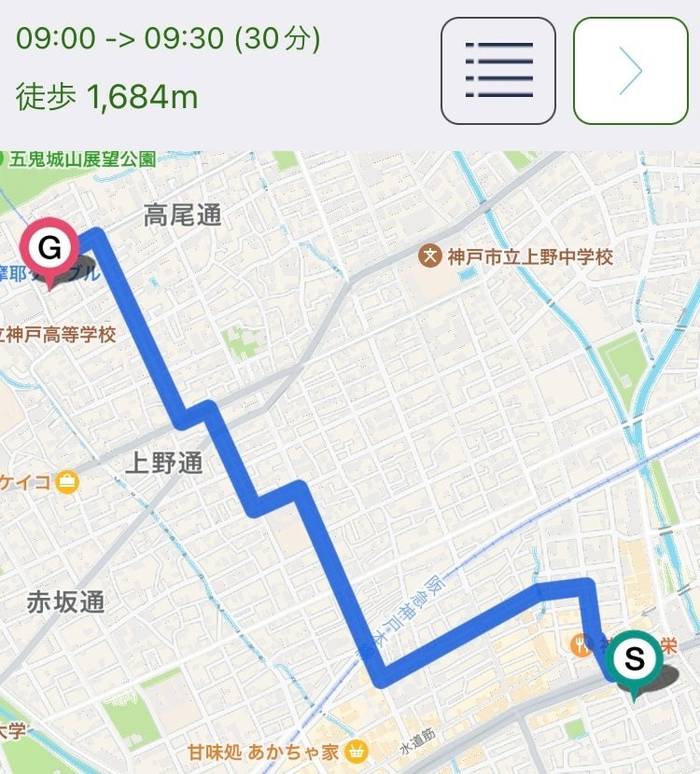Image resolution: width=700 pixels, height=774 pixels.
Task: Tap the start marker S pin
Action: (634, 659)
